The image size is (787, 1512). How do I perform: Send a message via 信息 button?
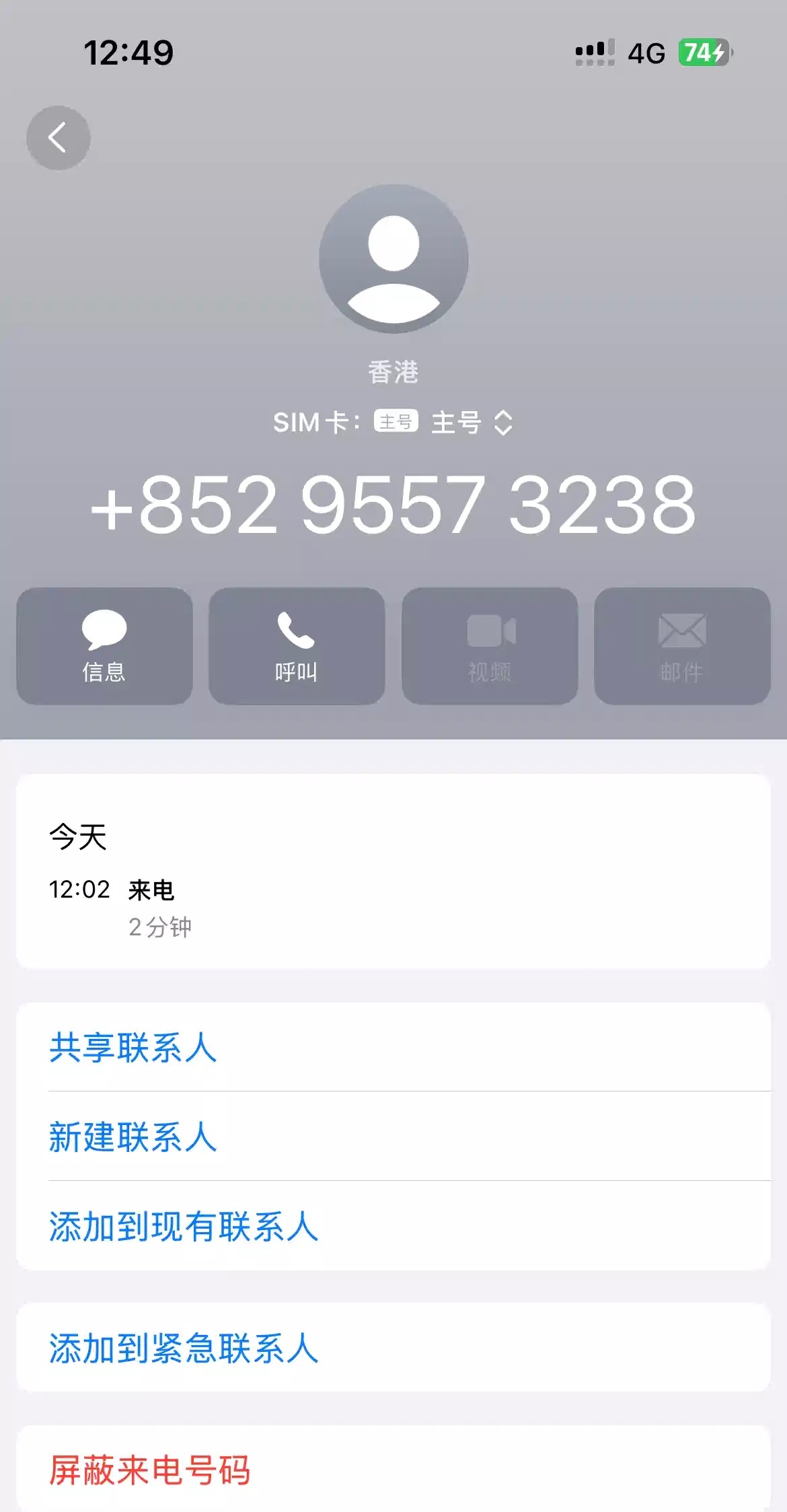point(104,646)
